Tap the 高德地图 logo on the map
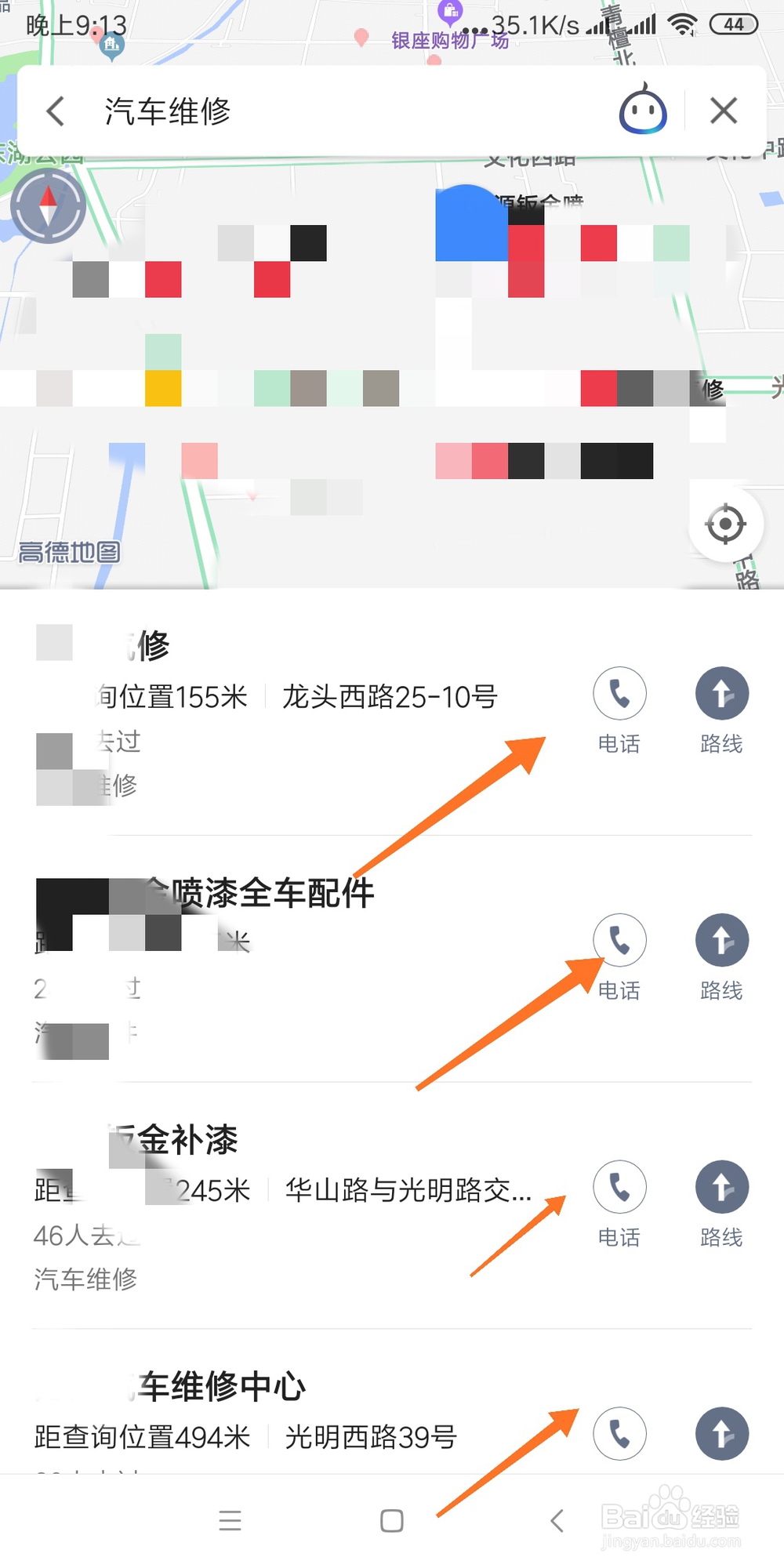This screenshot has height=1568, width=784. 70,552
